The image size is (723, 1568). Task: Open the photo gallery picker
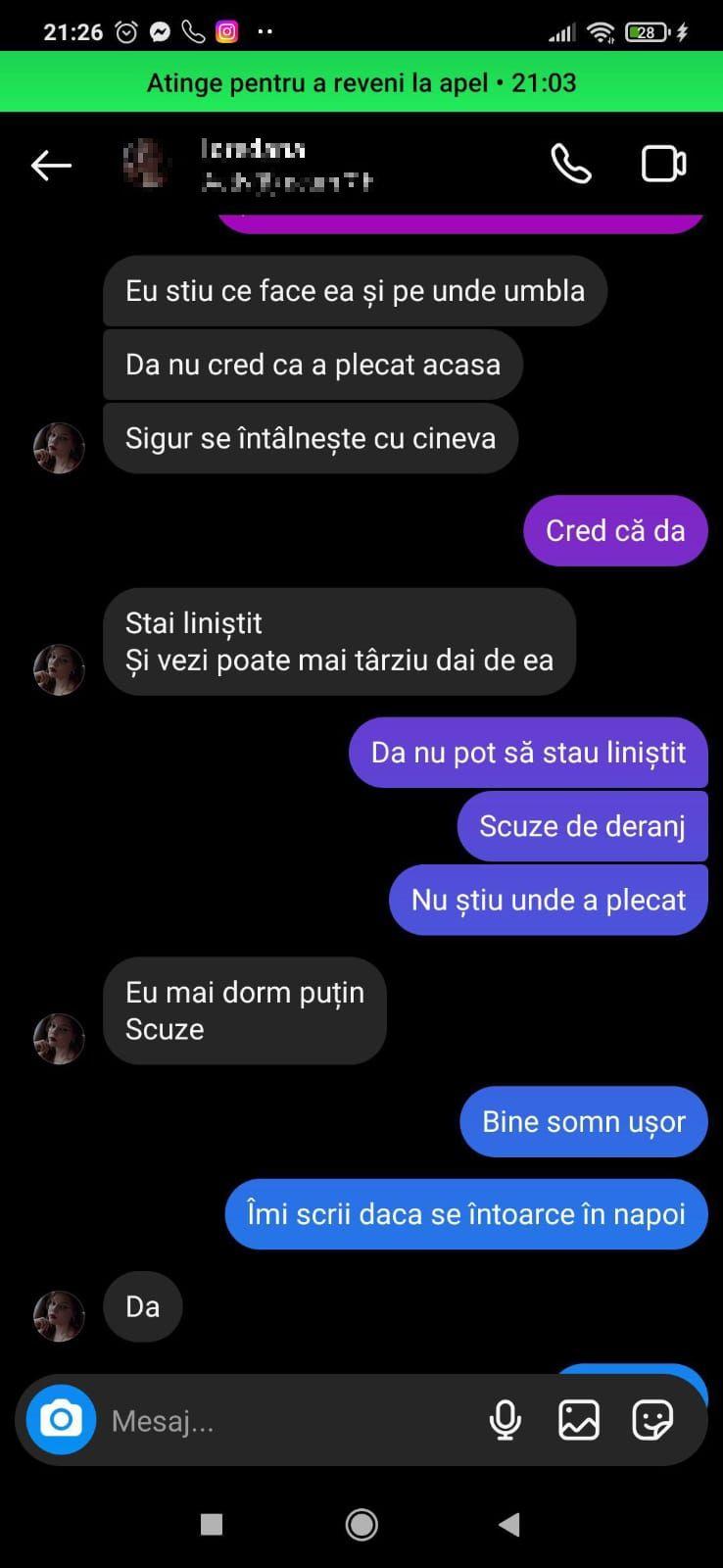pyautogui.click(x=579, y=1418)
